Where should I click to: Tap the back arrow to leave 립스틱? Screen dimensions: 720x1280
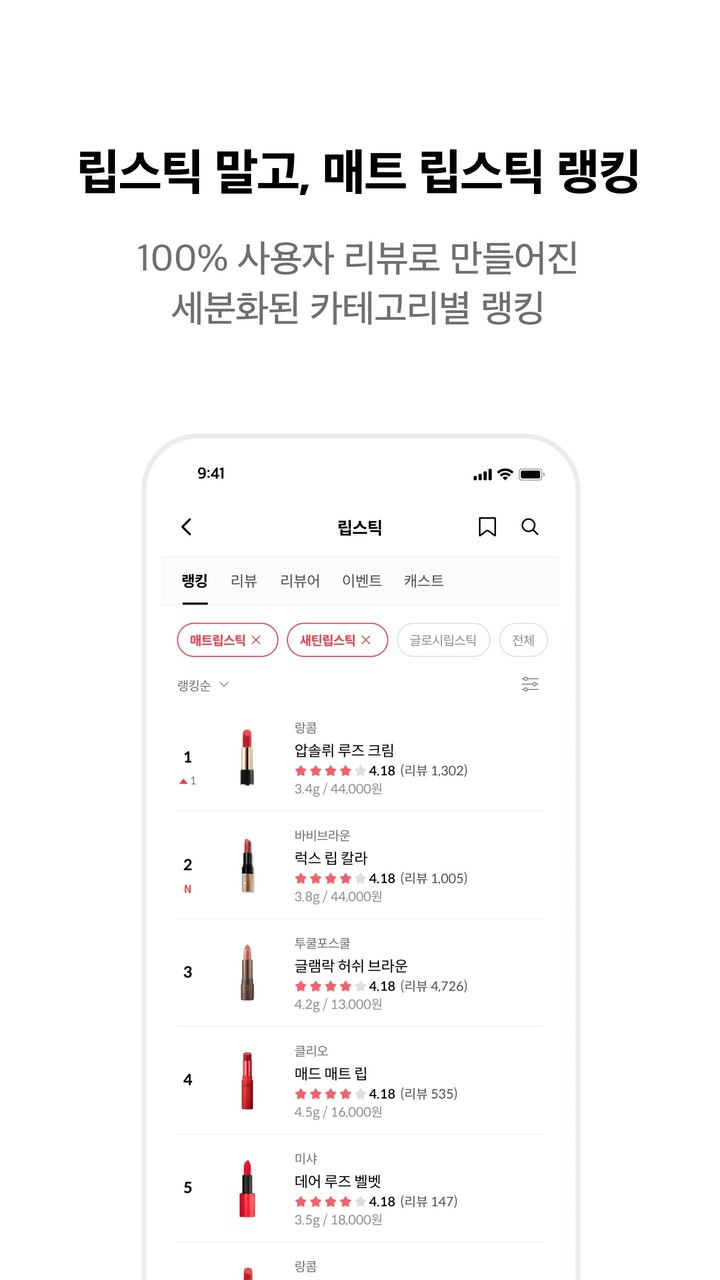pyautogui.click(x=185, y=527)
